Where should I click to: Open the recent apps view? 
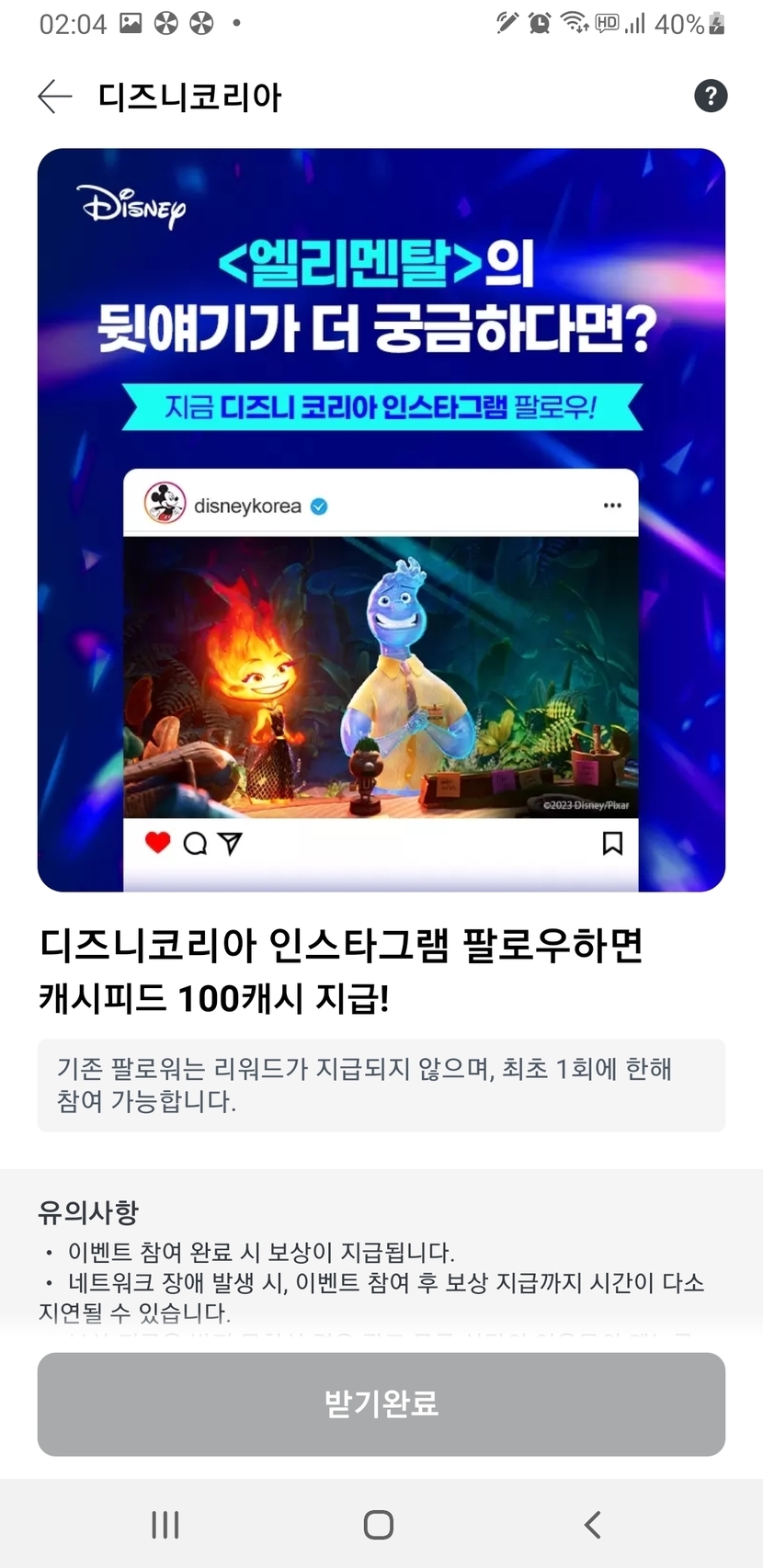pos(165,1525)
